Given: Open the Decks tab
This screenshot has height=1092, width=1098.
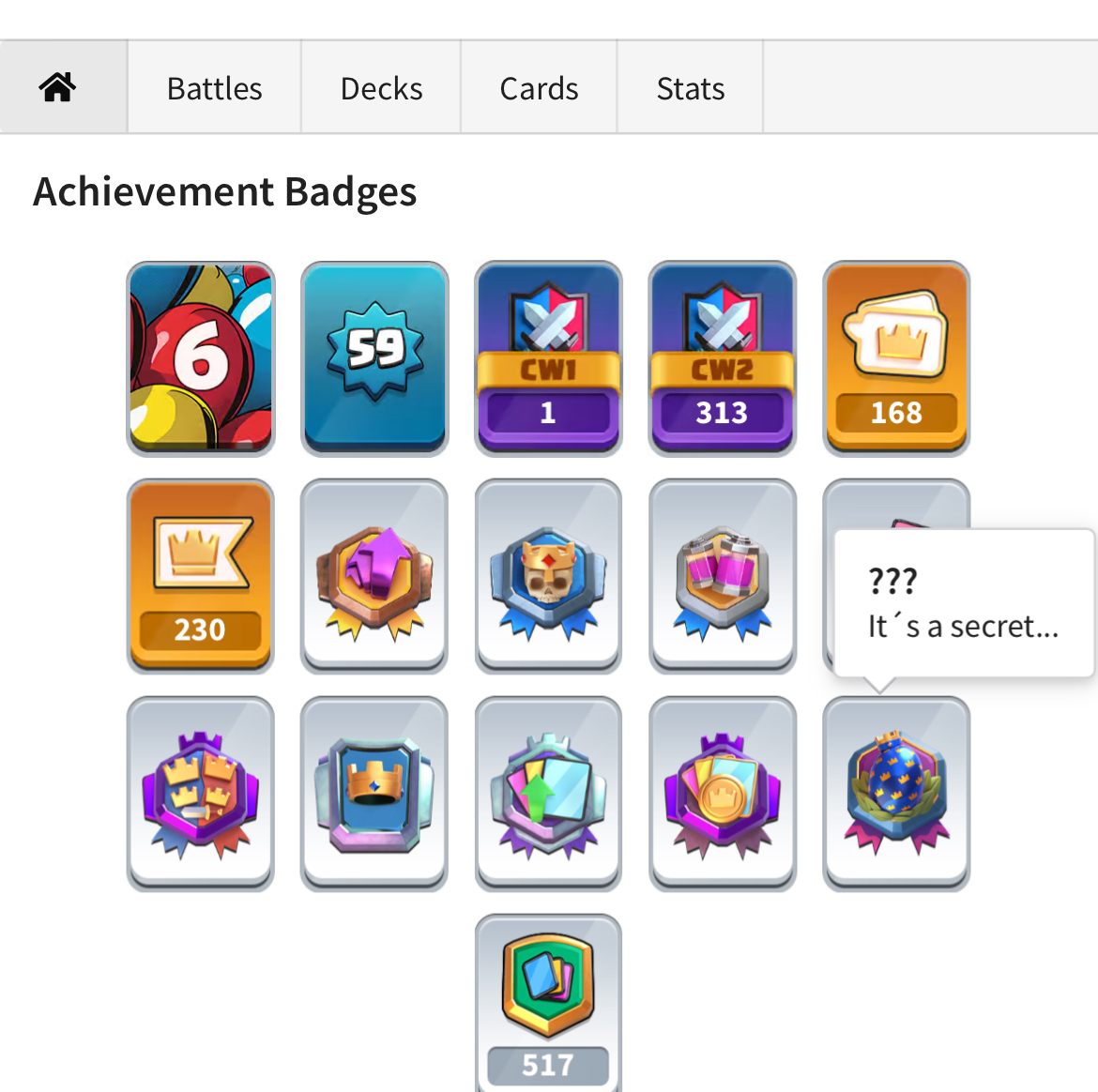Looking at the screenshot, I should tap(381, 88).
